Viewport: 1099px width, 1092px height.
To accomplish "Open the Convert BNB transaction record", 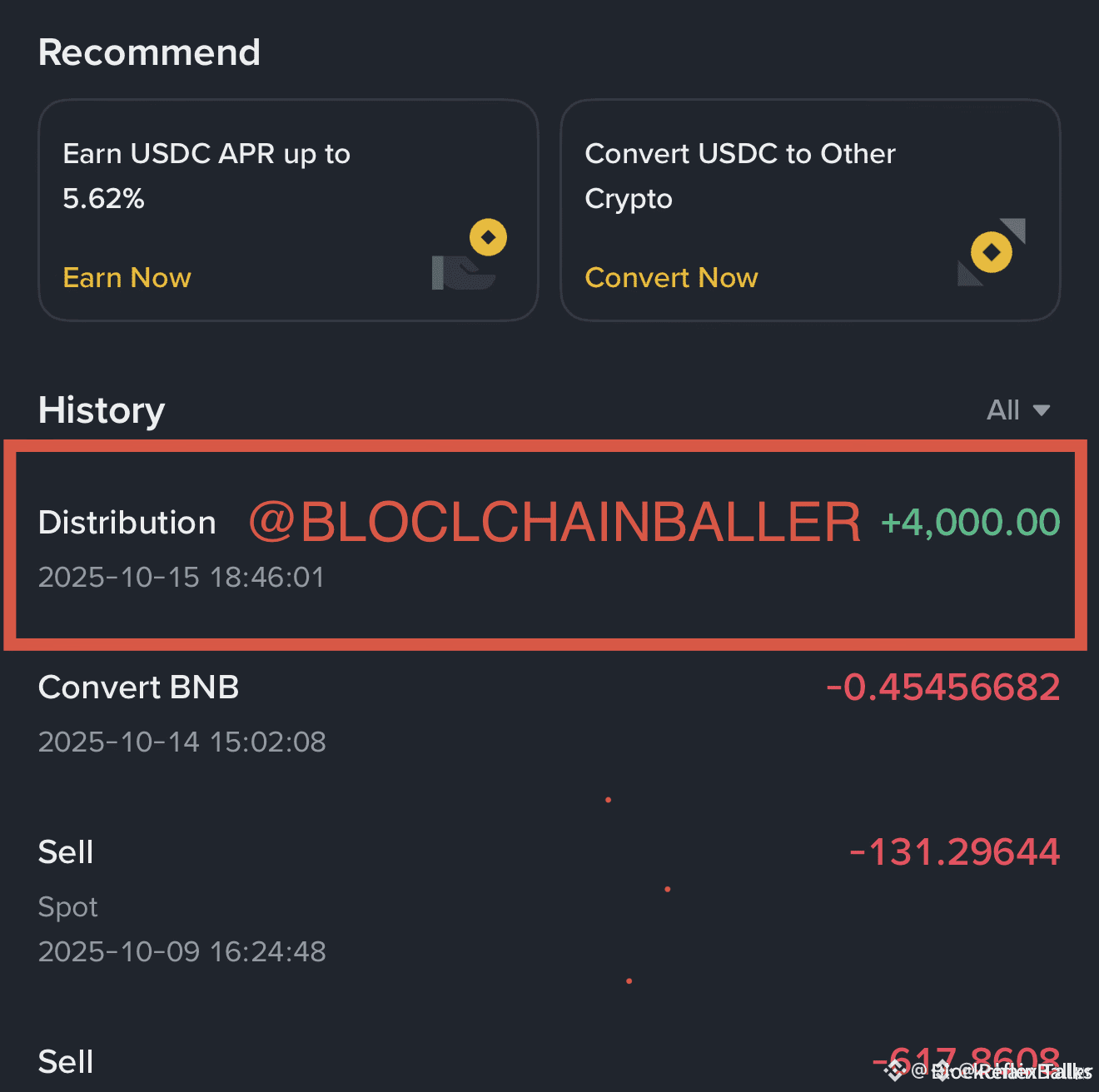I will (549, 713).
